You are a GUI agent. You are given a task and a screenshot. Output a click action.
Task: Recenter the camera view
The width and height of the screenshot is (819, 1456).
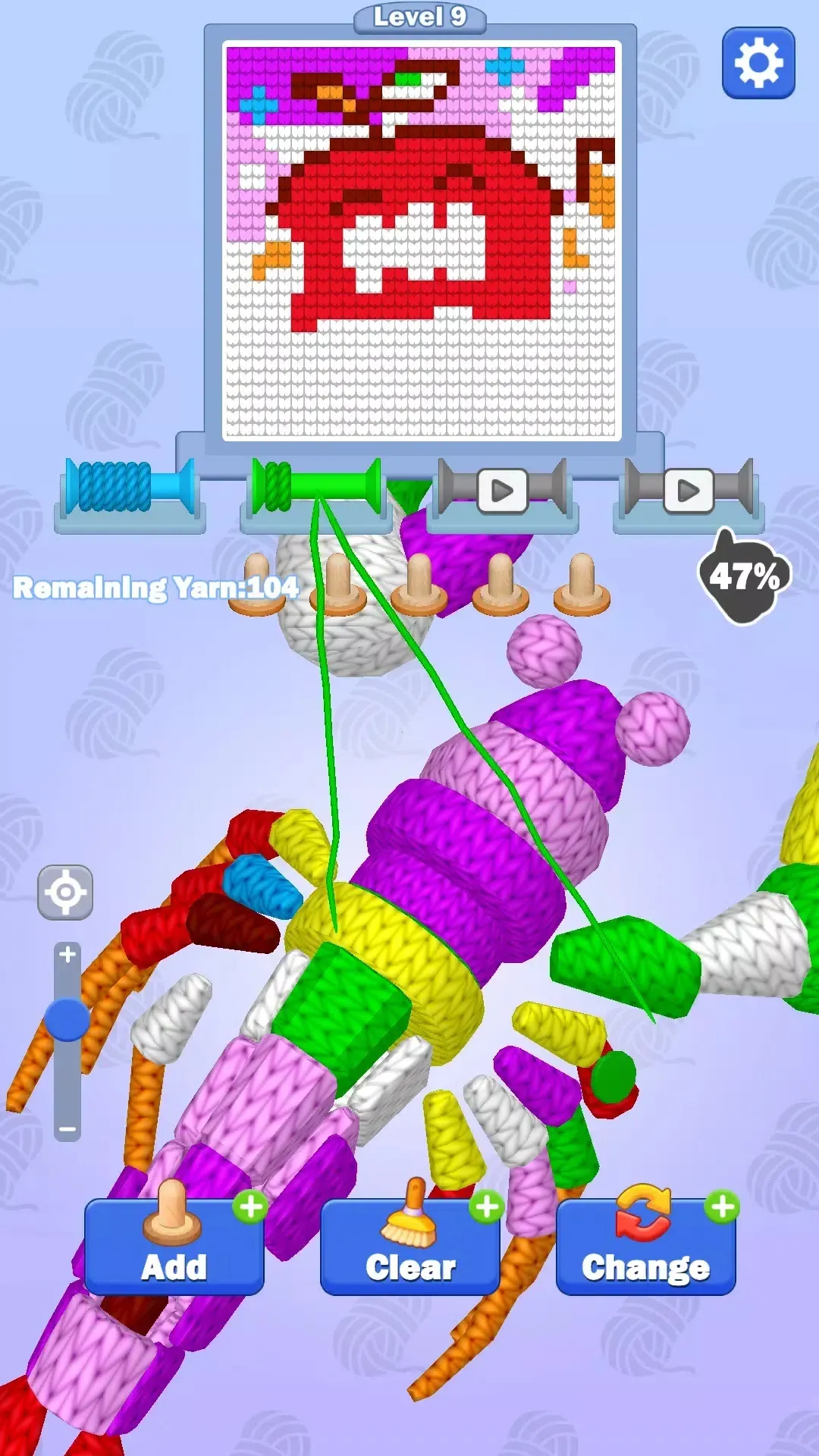(x=65, y=892)
